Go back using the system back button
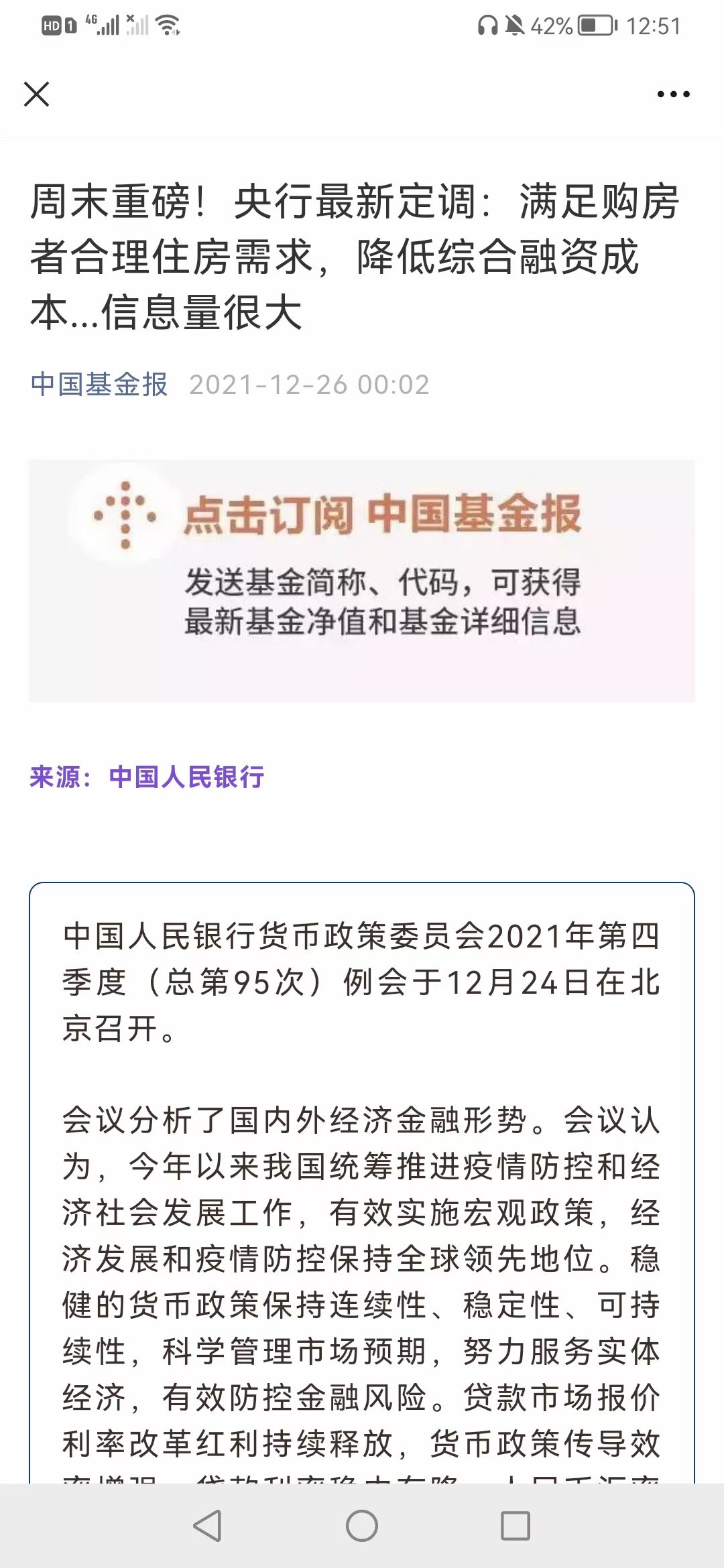Image resolution: width=724 pixels, height=1568 pixels. (207, 1526)
